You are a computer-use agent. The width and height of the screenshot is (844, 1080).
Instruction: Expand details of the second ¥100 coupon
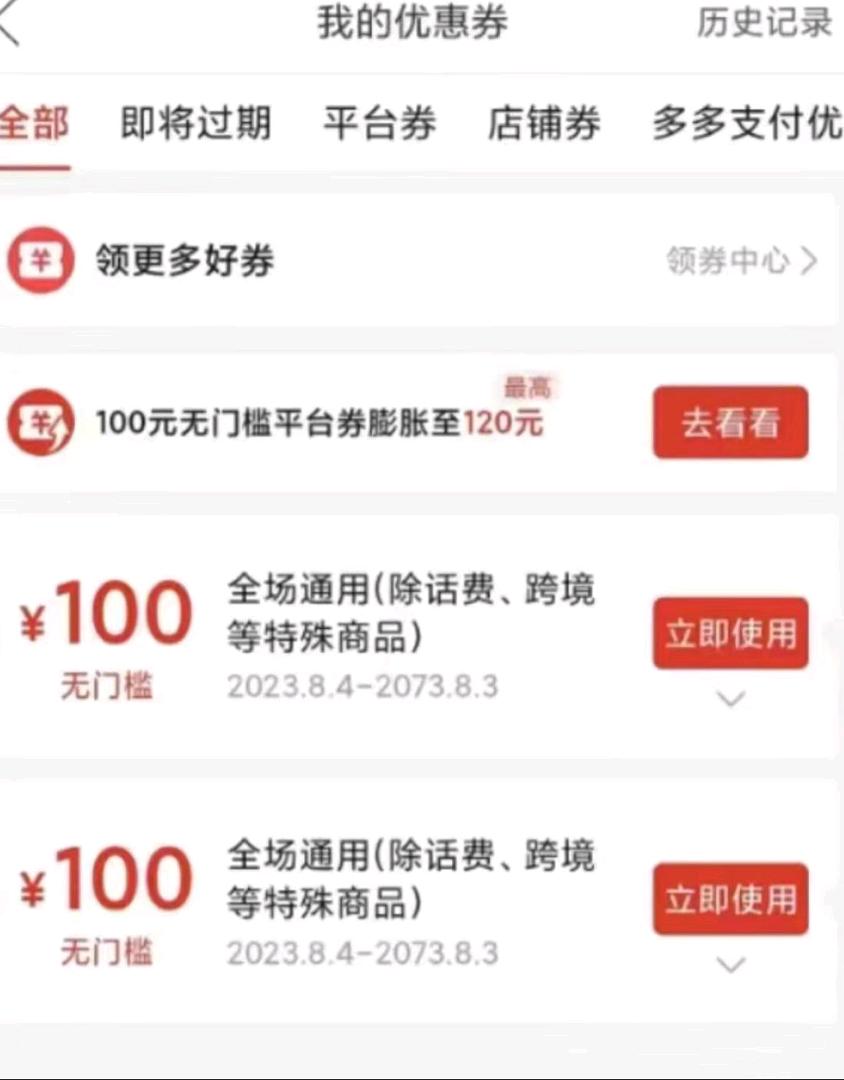731,965
